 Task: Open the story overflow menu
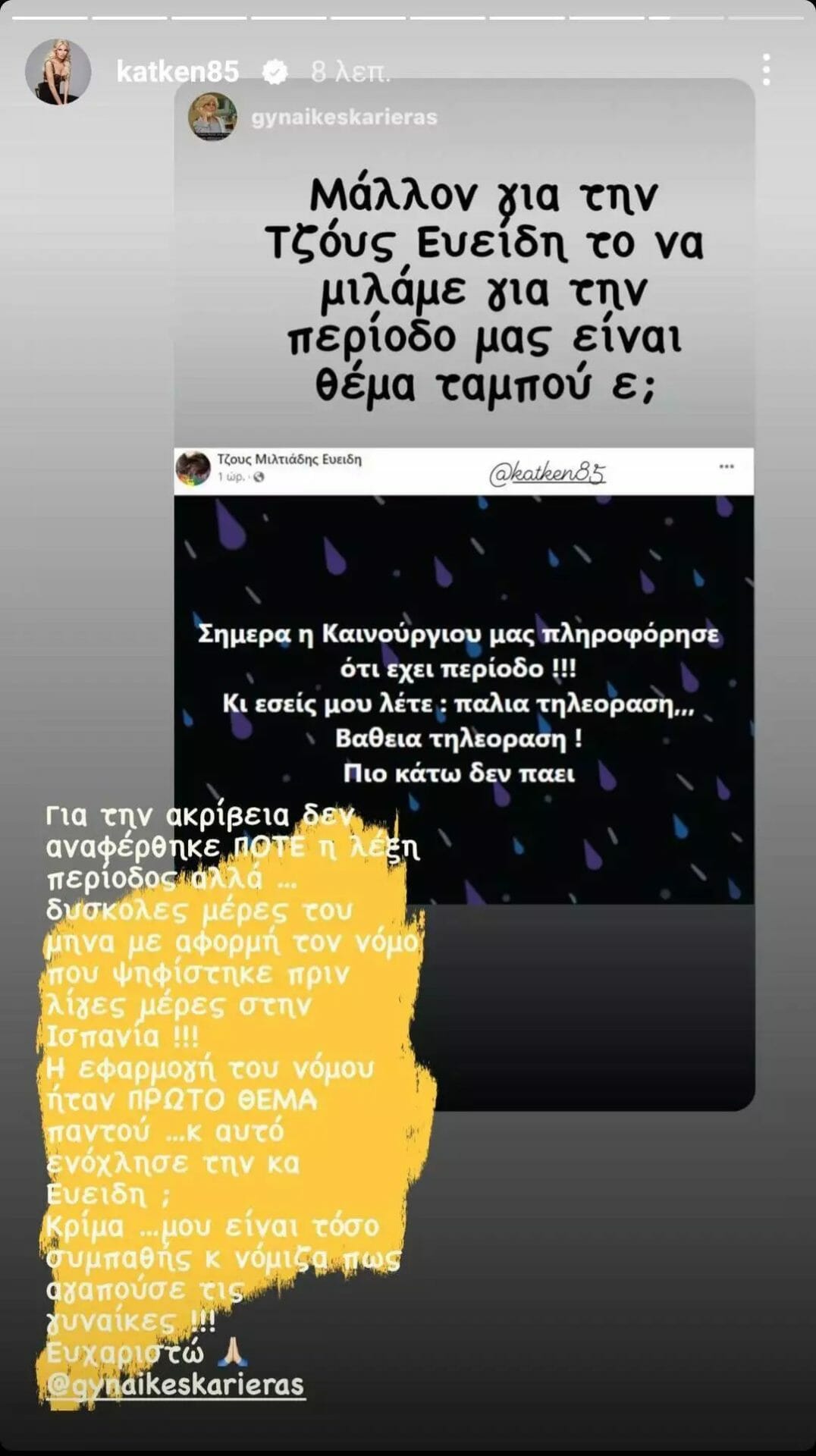click(767, 70)
